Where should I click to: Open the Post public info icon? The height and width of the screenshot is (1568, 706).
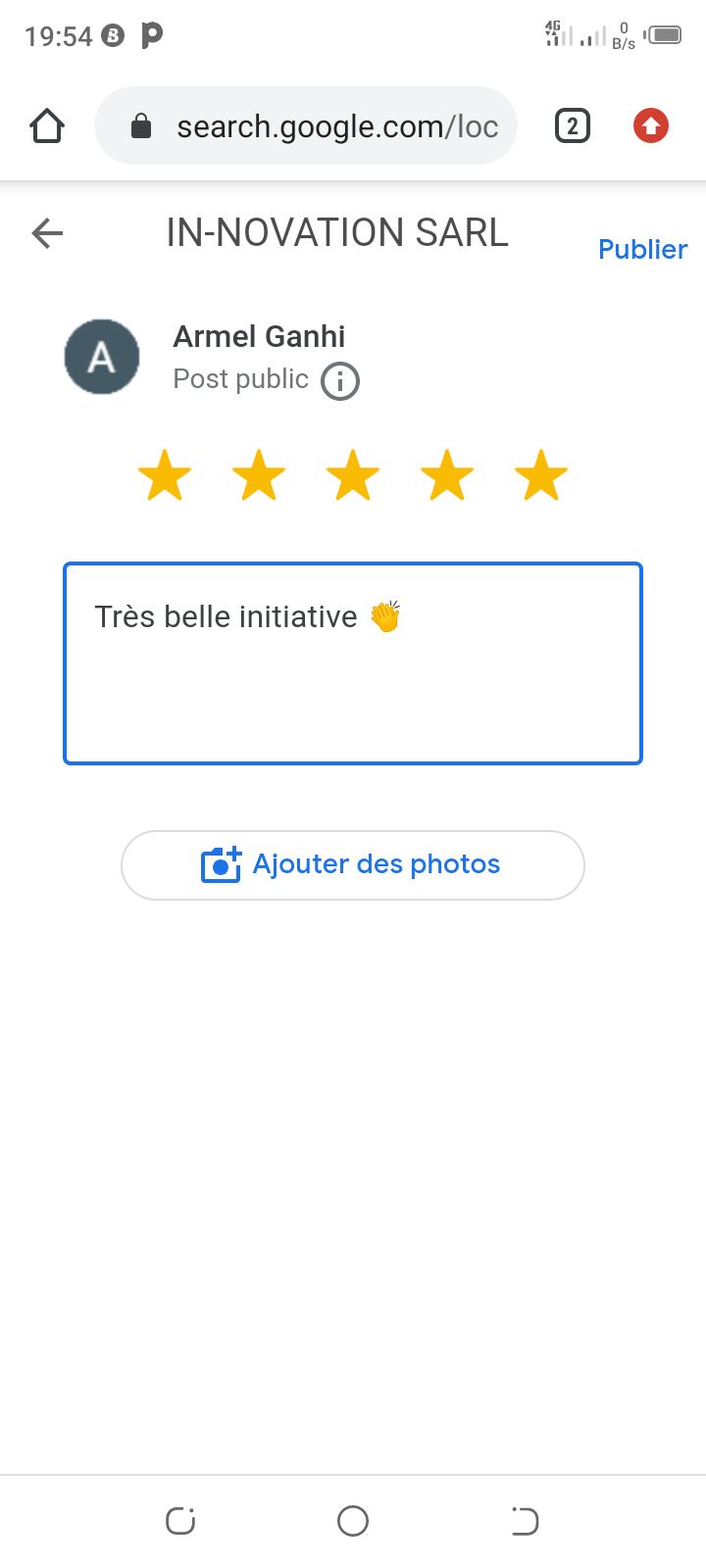pos(340,381)
